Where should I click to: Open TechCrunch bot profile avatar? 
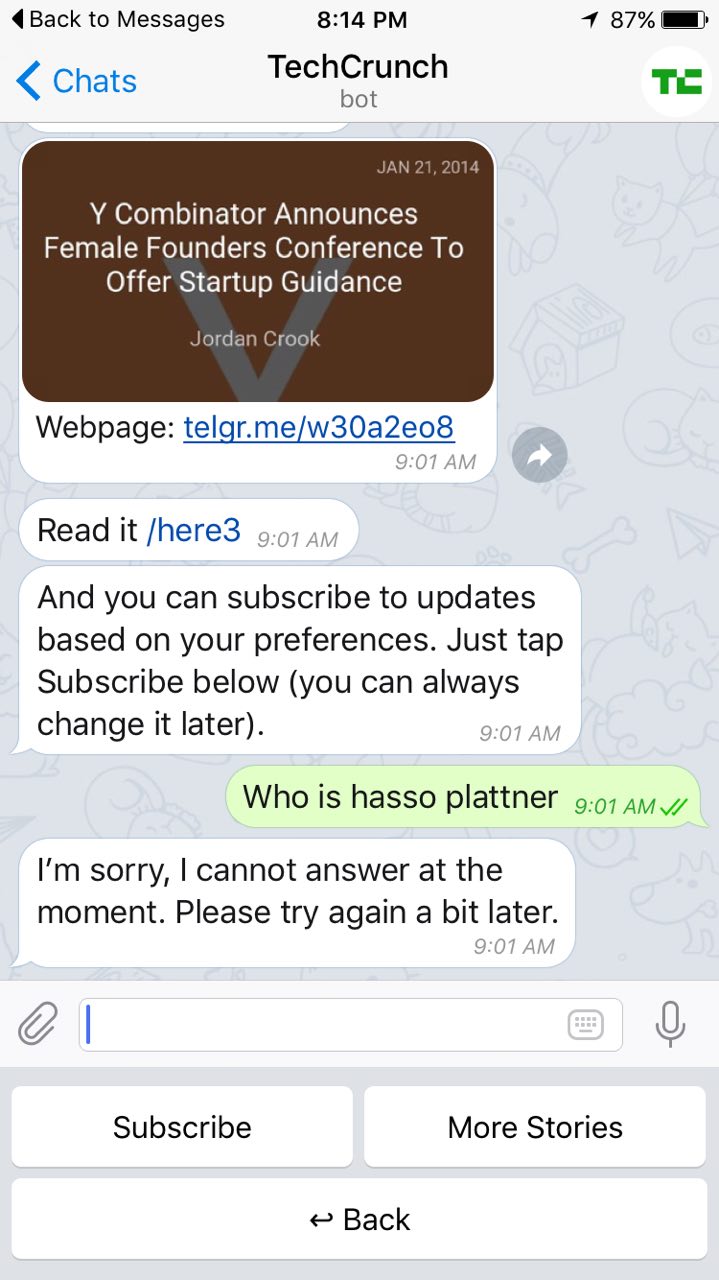[675, 81]
